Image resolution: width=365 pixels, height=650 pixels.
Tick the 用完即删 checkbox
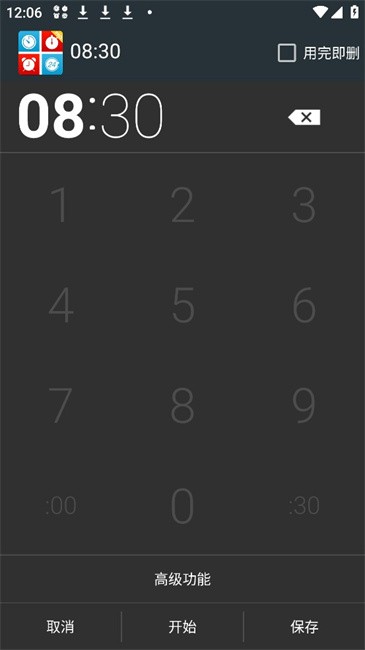point(287,53)
